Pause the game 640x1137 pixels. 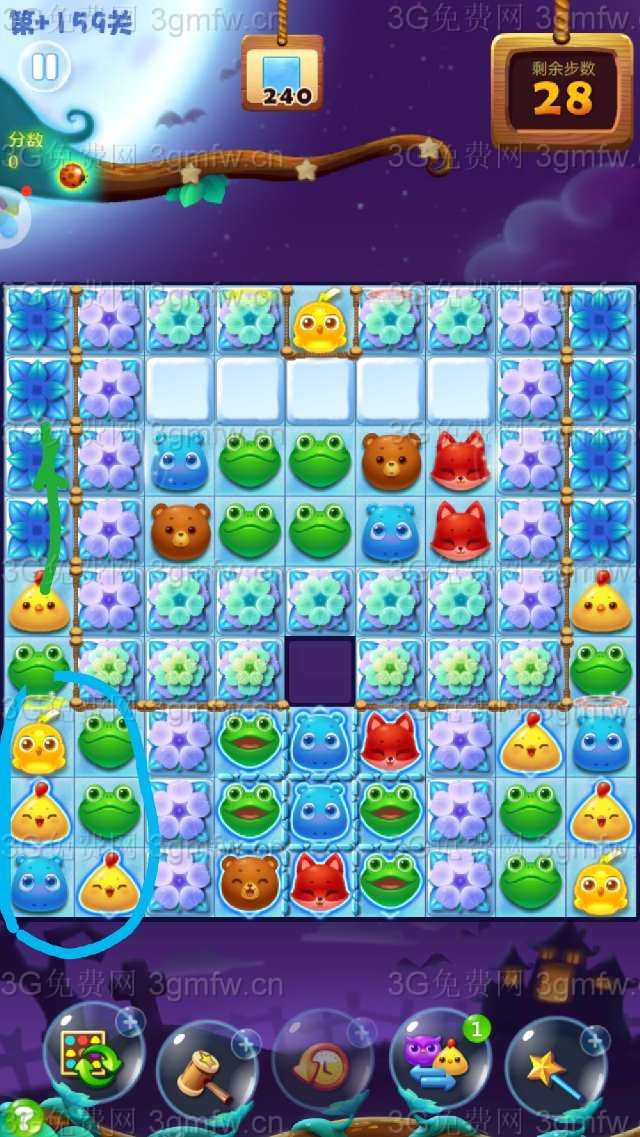[45, 67]
